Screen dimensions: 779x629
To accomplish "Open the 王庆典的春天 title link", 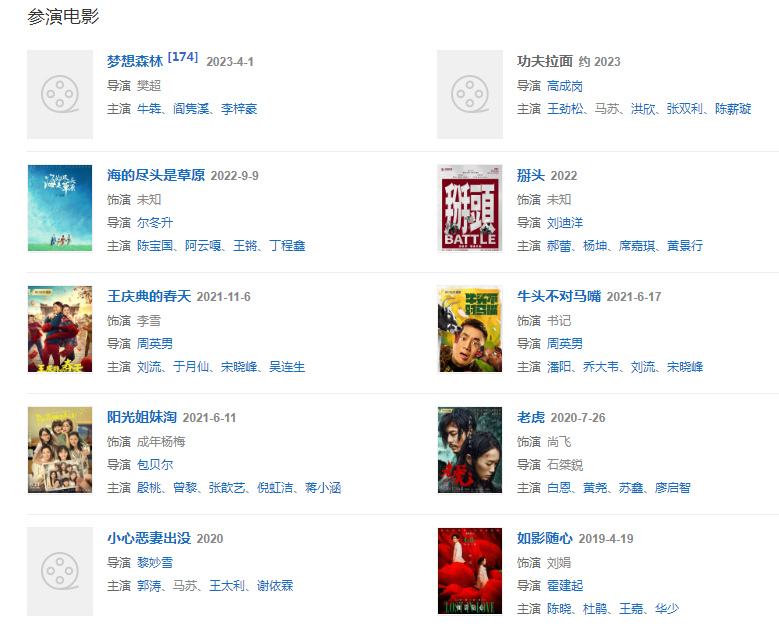I will pos(149,296).
